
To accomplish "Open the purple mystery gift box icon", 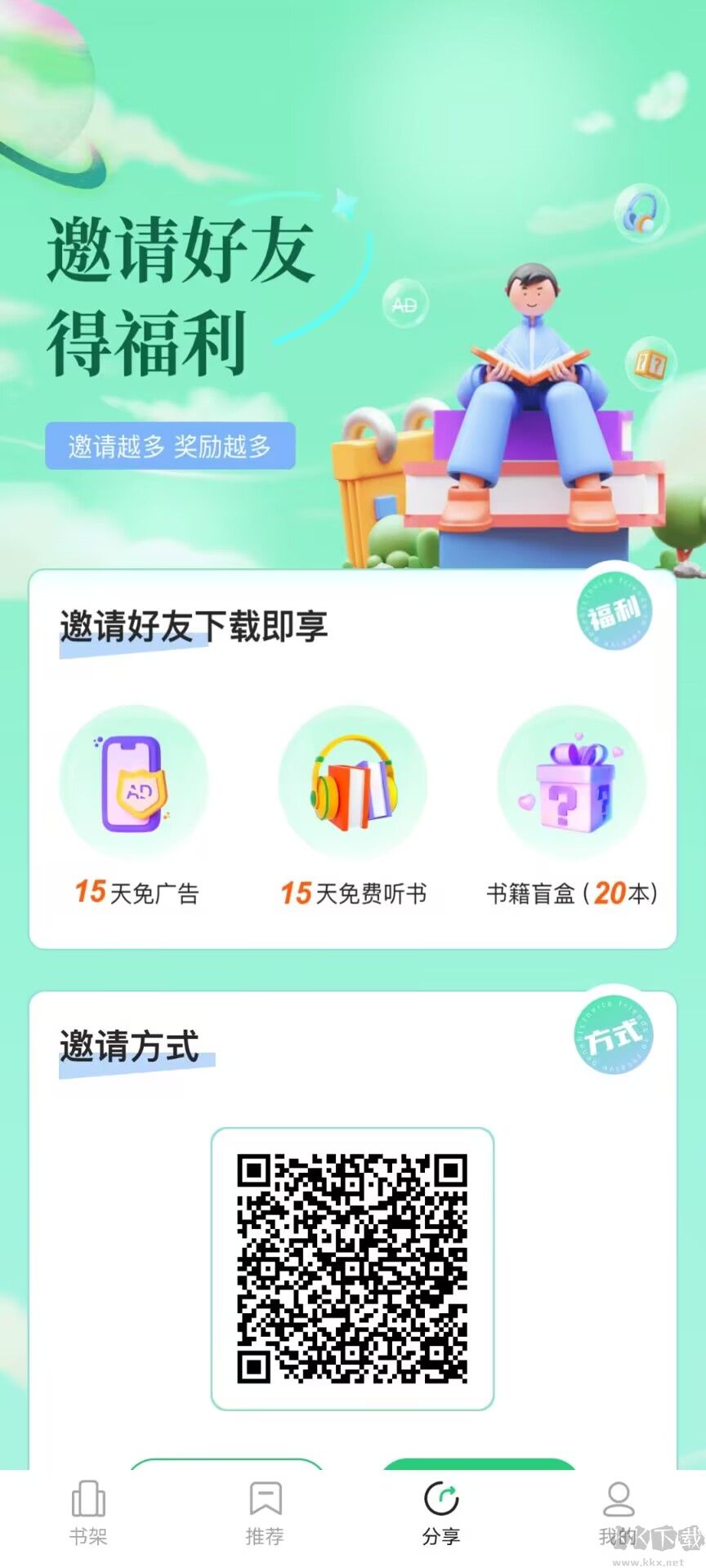I will tap(572, 782).
